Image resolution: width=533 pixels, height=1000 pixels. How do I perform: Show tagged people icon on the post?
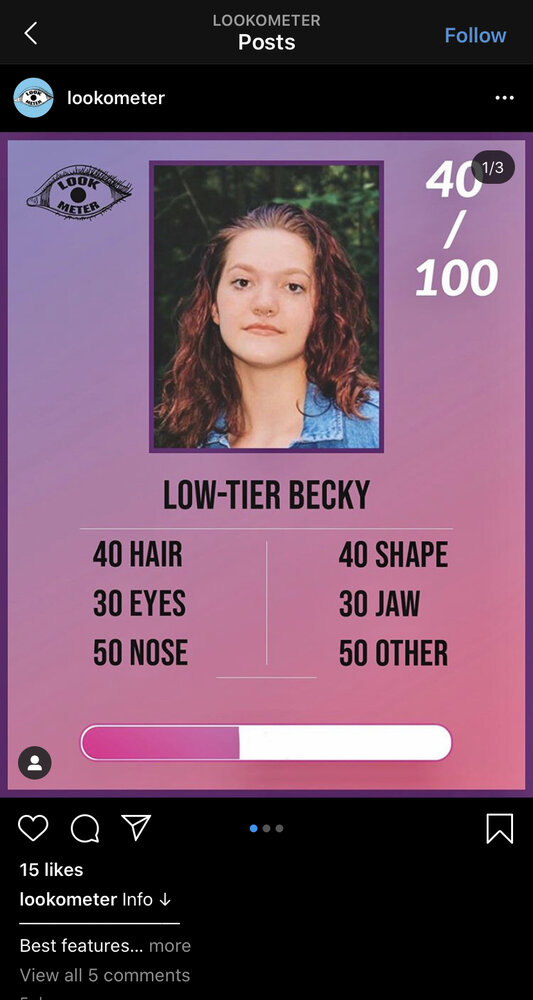(x=34, y=762)
